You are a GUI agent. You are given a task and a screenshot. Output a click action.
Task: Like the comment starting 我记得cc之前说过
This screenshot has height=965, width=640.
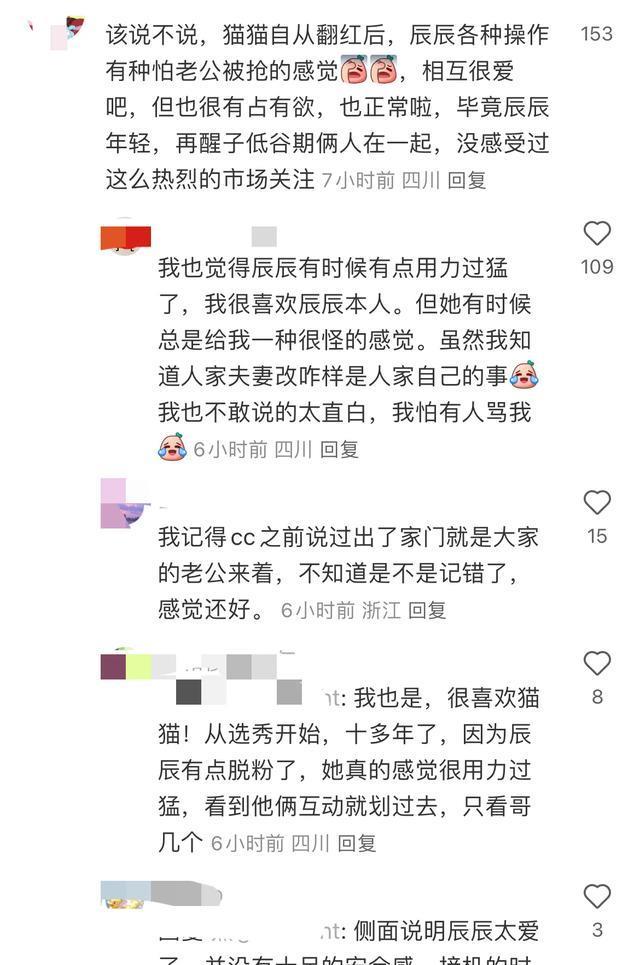[x=597, y=503]
